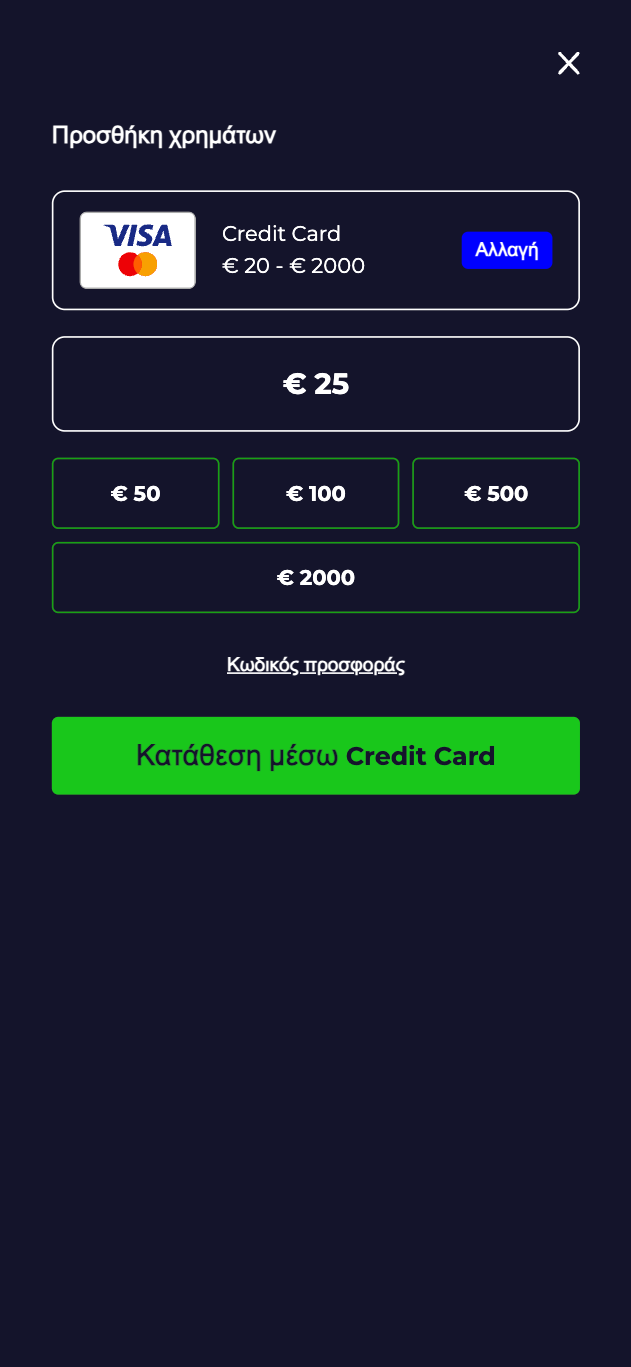The image size is (631, 1367).
Task: Pick the € 500 preset amount
Action: click(496, 493)
